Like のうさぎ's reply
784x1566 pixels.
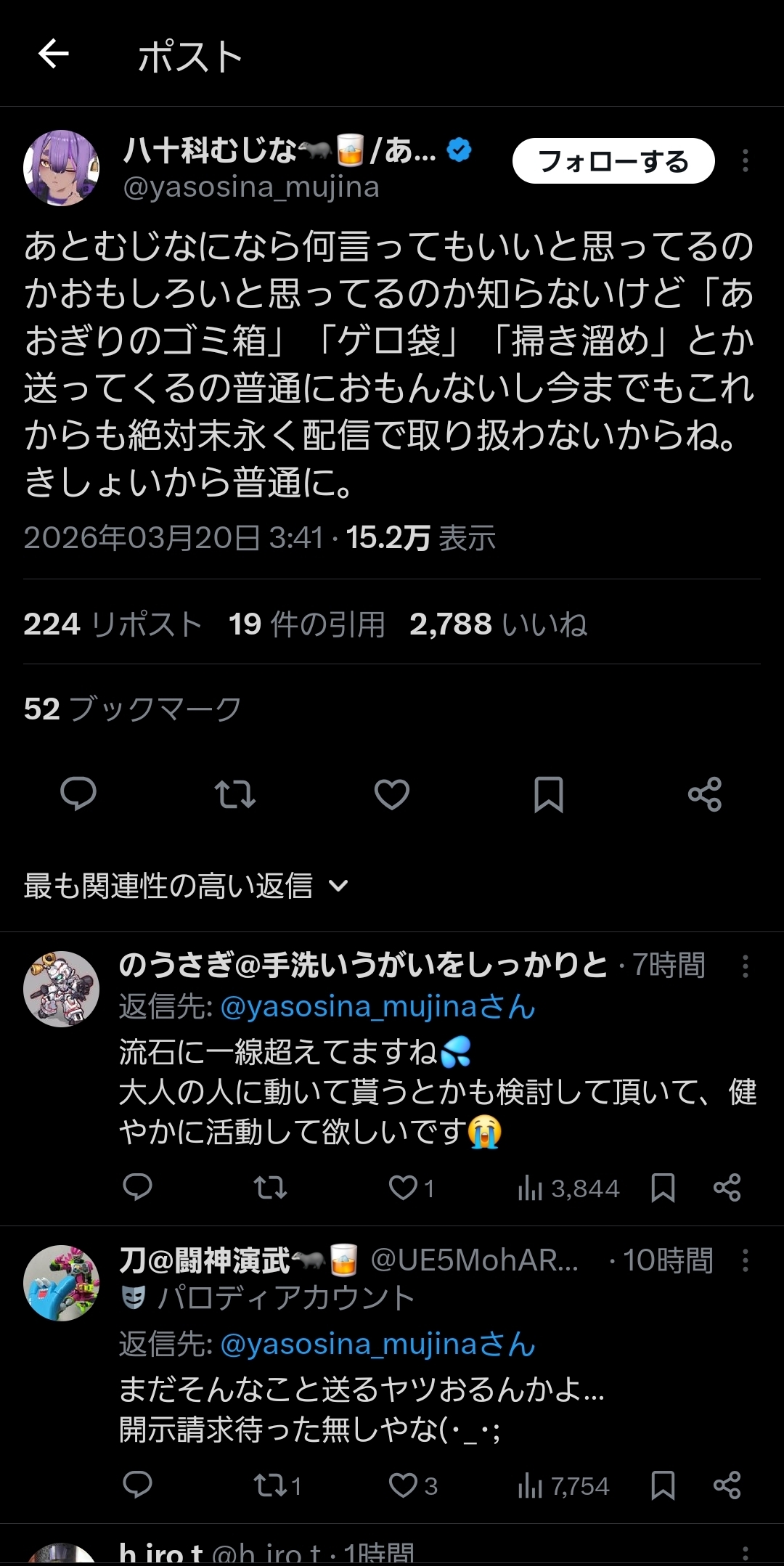404,1188
